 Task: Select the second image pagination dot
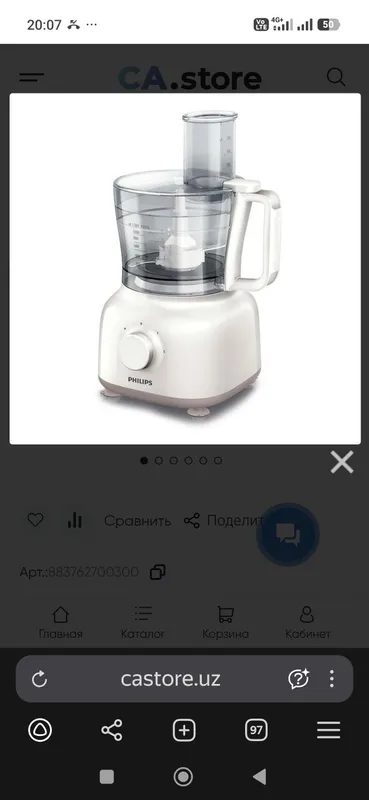[159, 460]
